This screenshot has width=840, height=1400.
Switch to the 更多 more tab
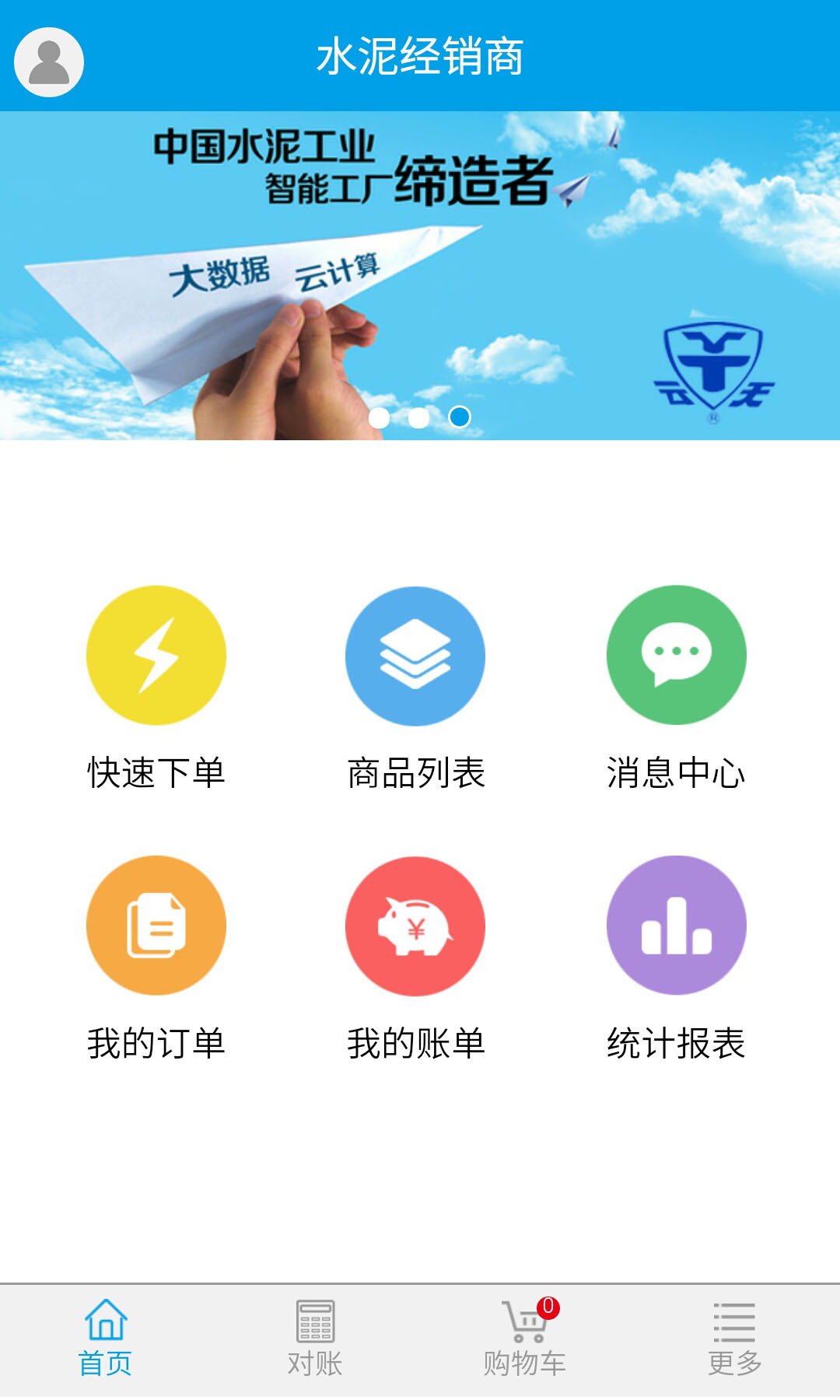[x=734, y=1339]
